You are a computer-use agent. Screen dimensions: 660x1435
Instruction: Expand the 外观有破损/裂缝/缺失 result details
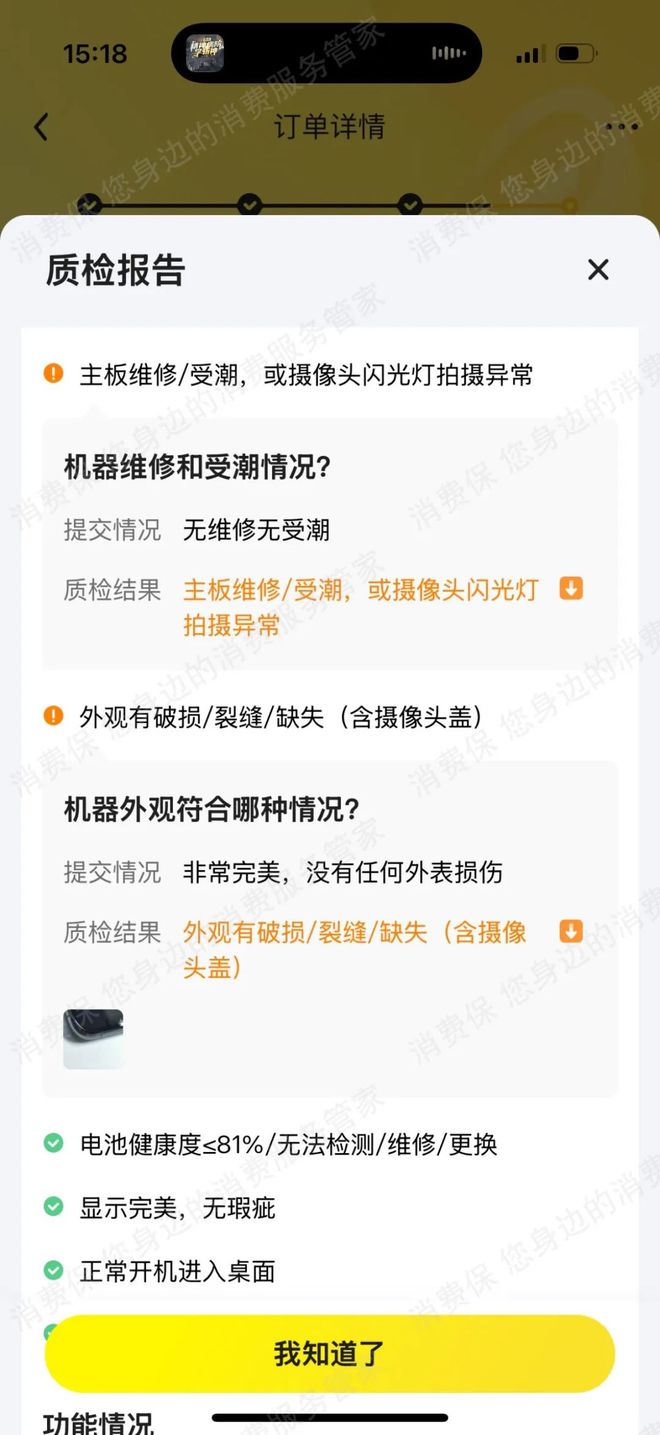(570, 932)
